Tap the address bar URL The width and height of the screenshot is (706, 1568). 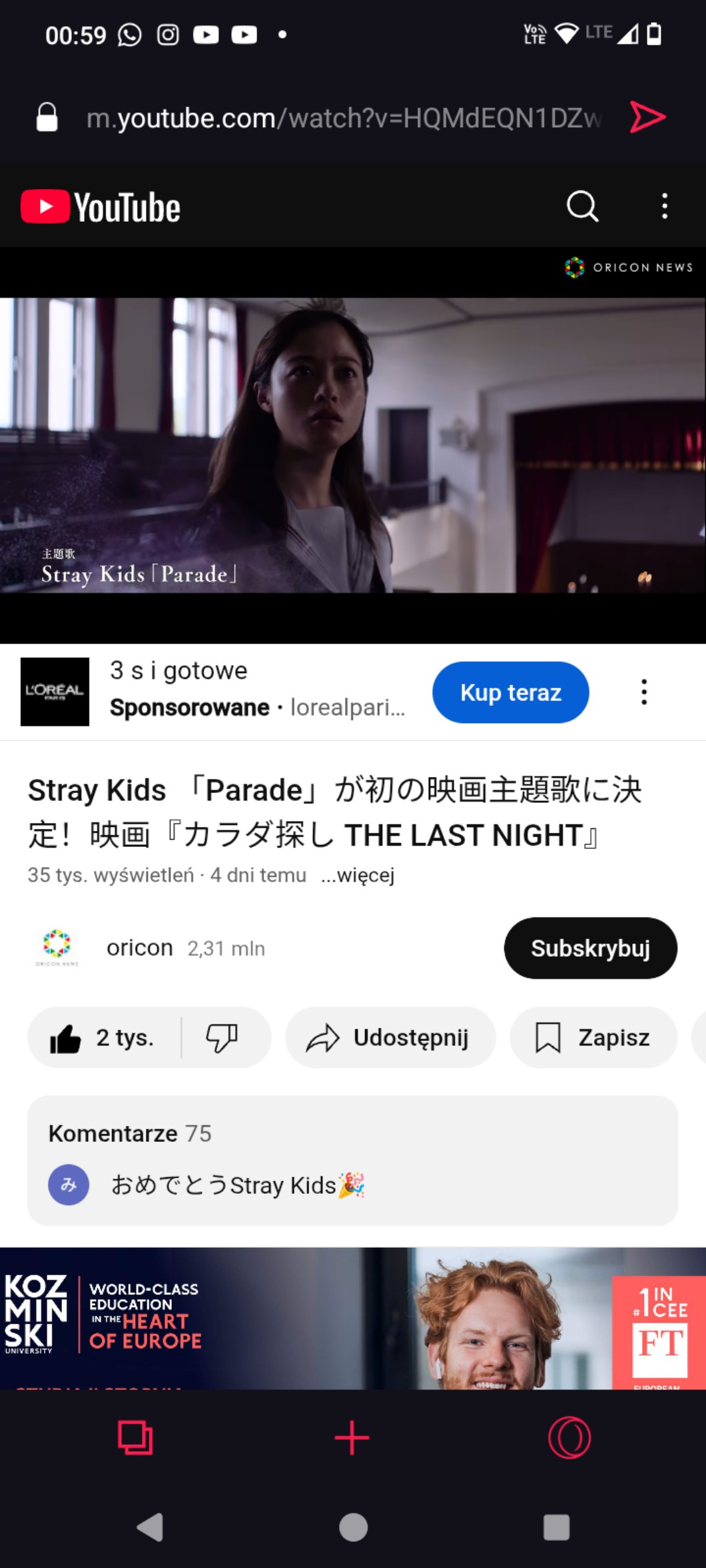pos(343,119)
